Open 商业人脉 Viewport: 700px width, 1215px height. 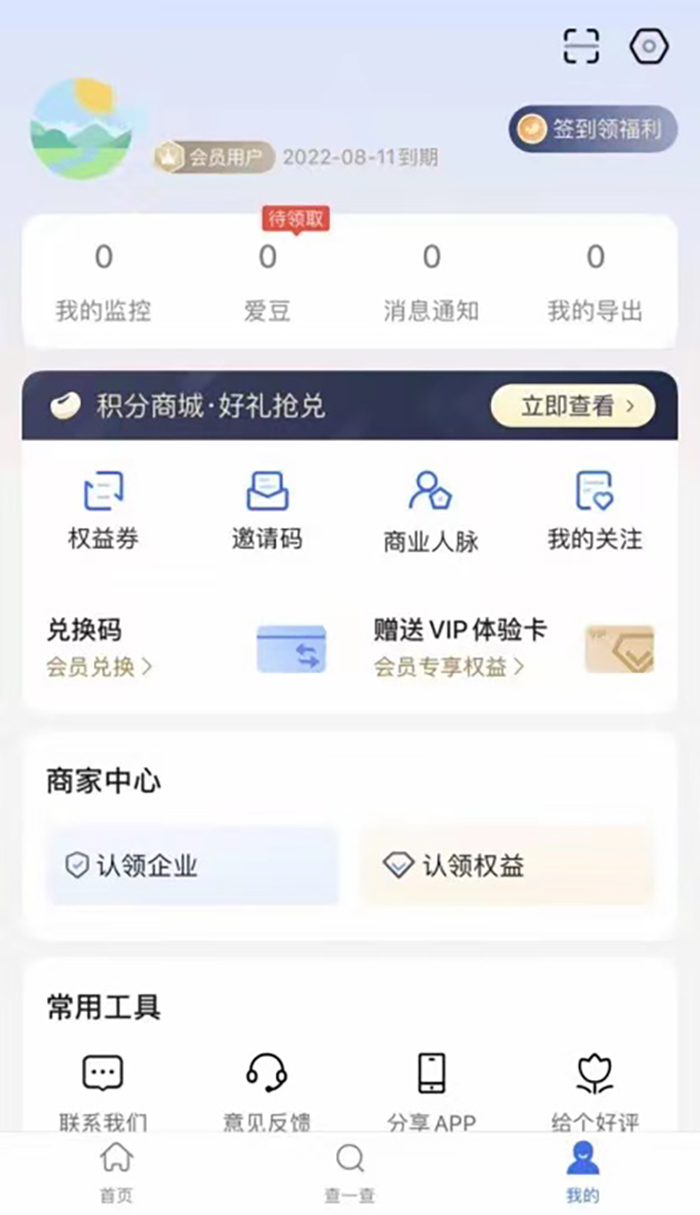click(x=431, y=511)
